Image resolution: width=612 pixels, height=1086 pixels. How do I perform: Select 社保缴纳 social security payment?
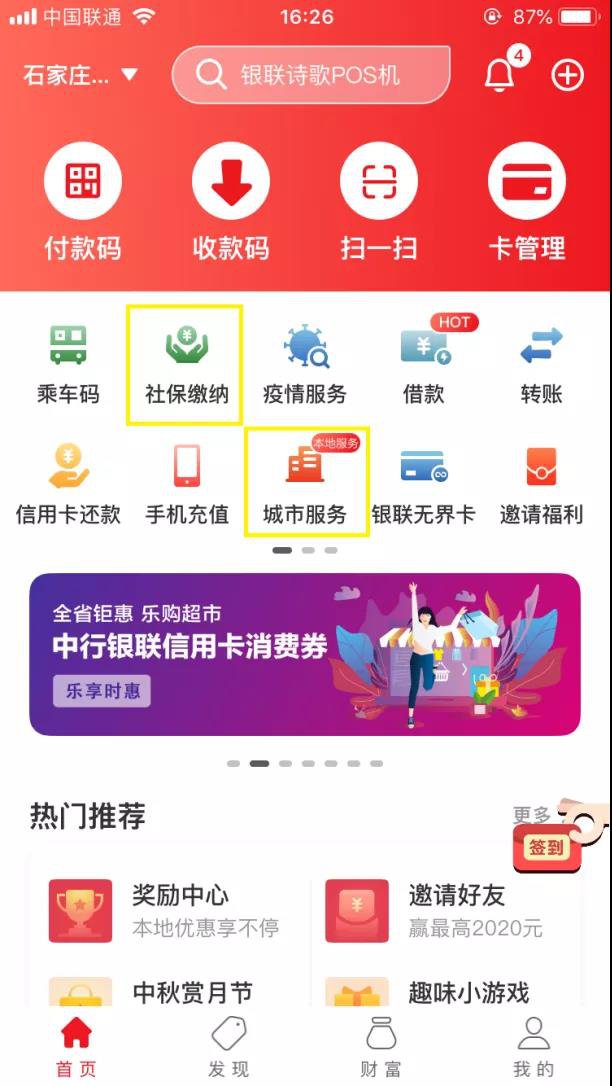(186, 364)
